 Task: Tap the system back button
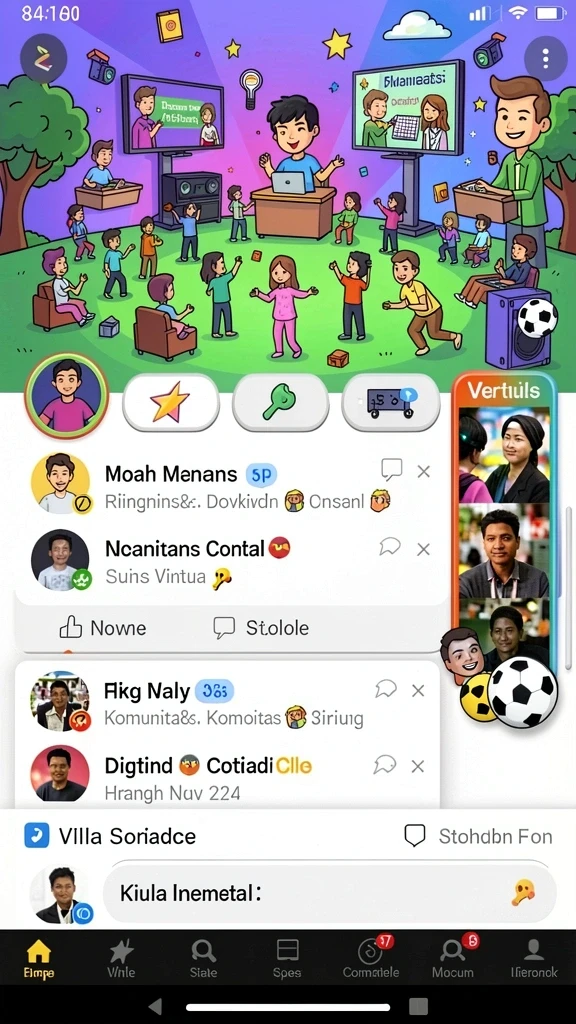coord(155,1005)
